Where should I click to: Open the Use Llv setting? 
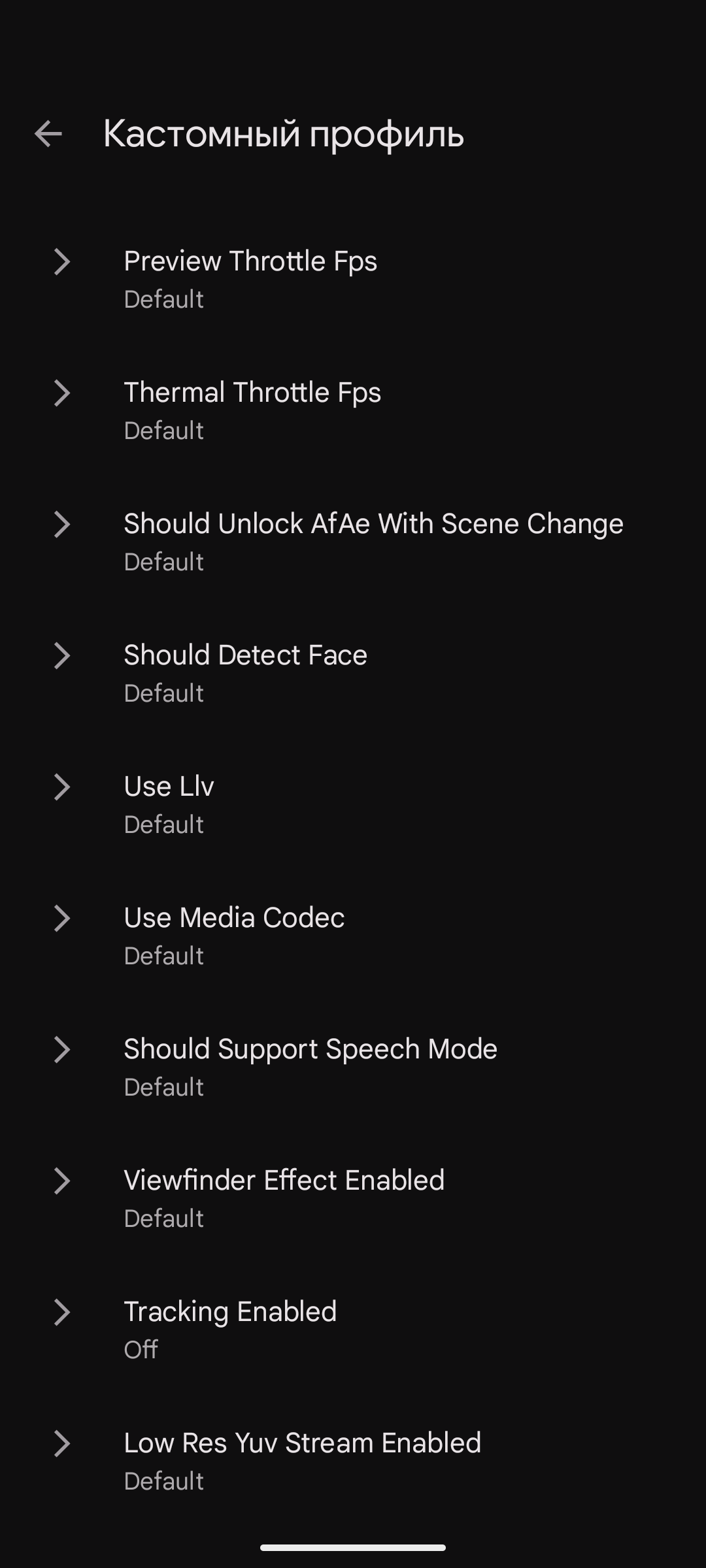coord(353,805)
